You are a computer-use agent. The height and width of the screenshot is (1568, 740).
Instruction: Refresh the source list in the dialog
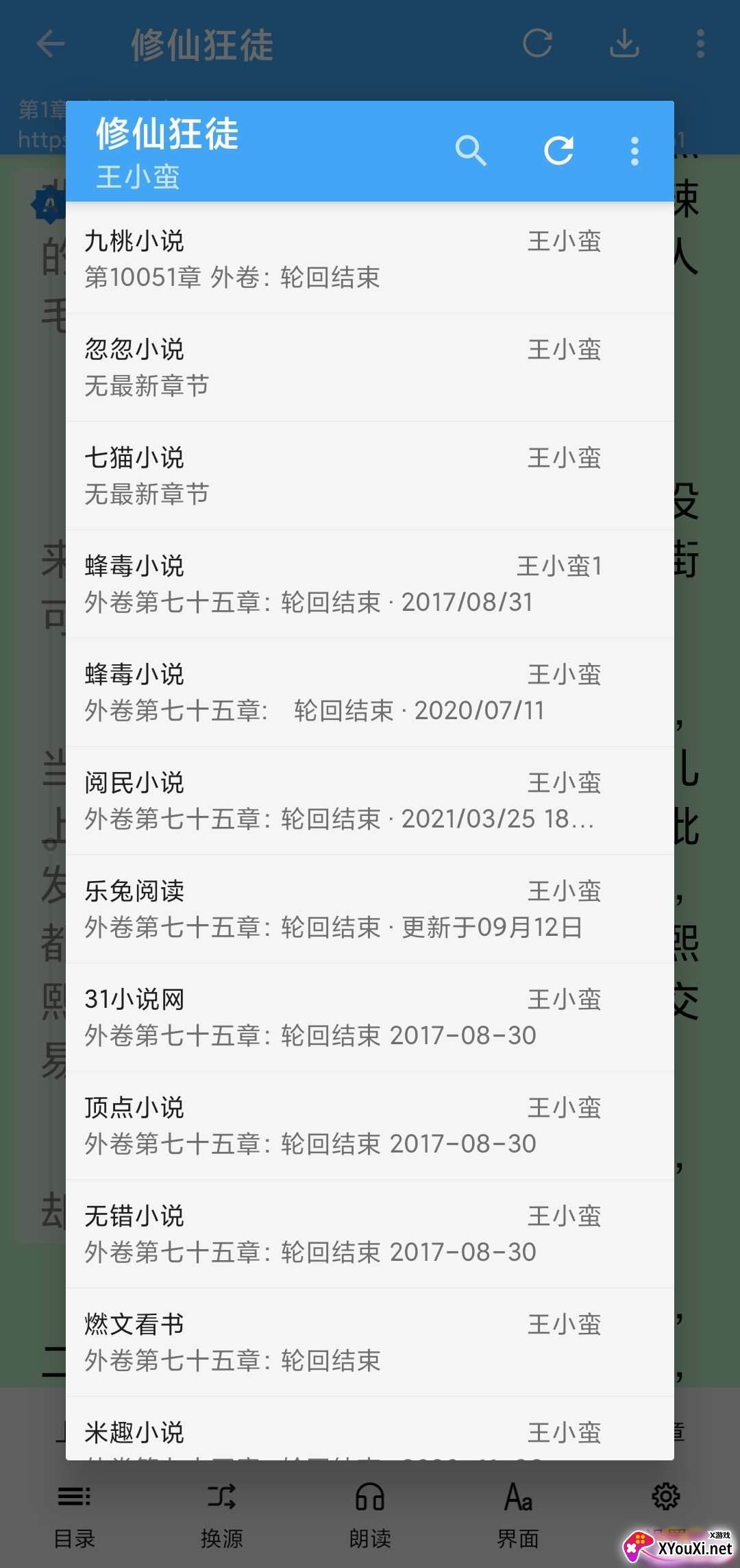560,152
